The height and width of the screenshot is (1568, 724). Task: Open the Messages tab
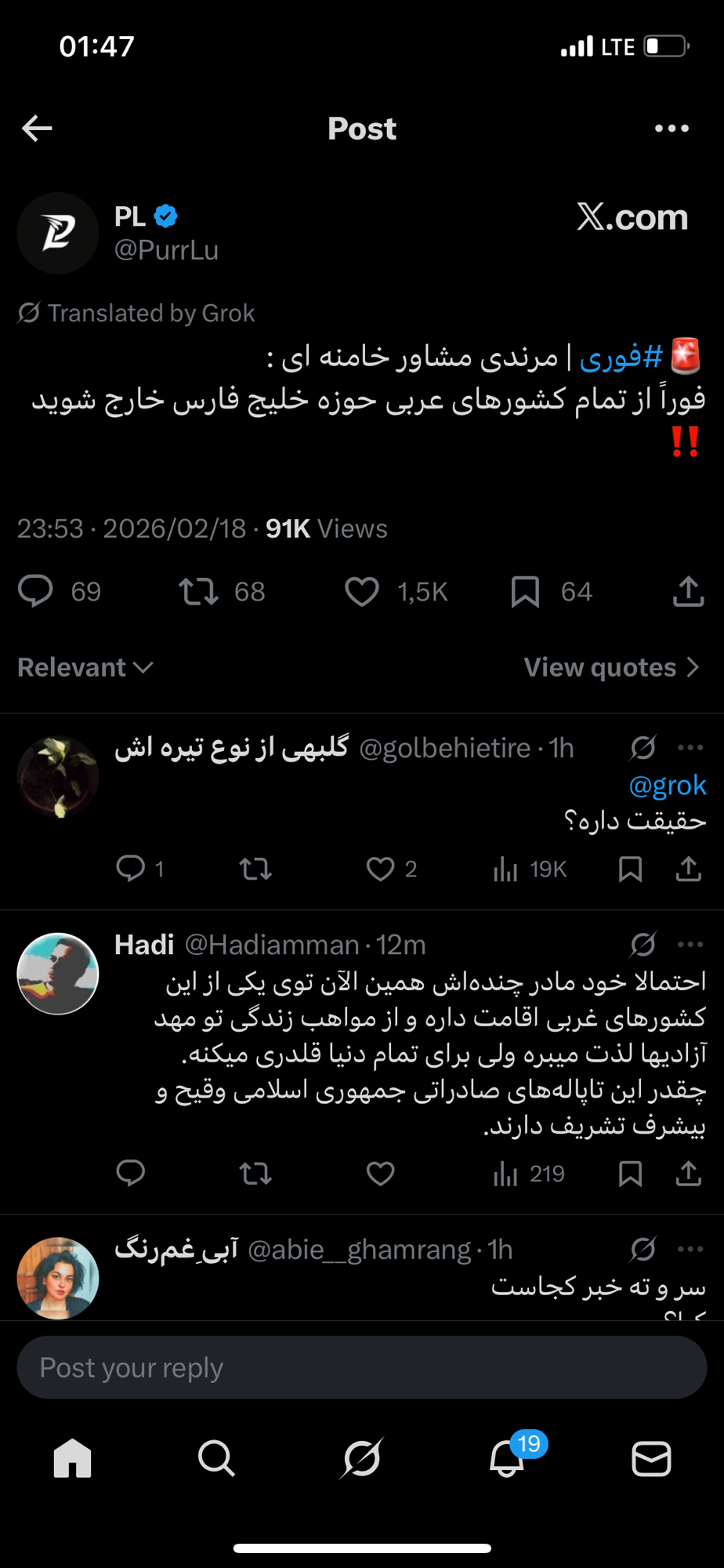tap(651, 1459)
